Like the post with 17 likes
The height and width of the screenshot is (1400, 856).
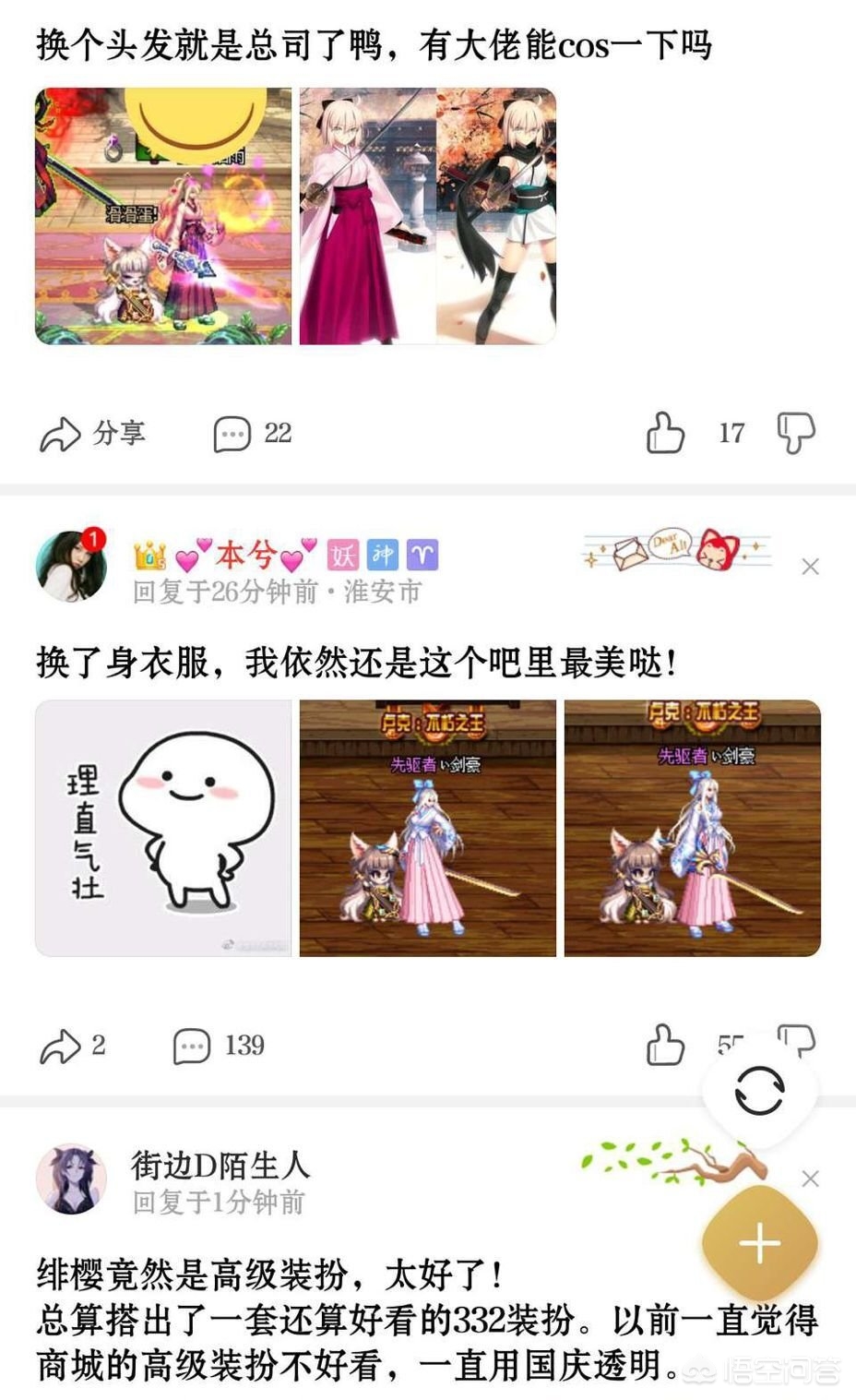coord(665,433)
